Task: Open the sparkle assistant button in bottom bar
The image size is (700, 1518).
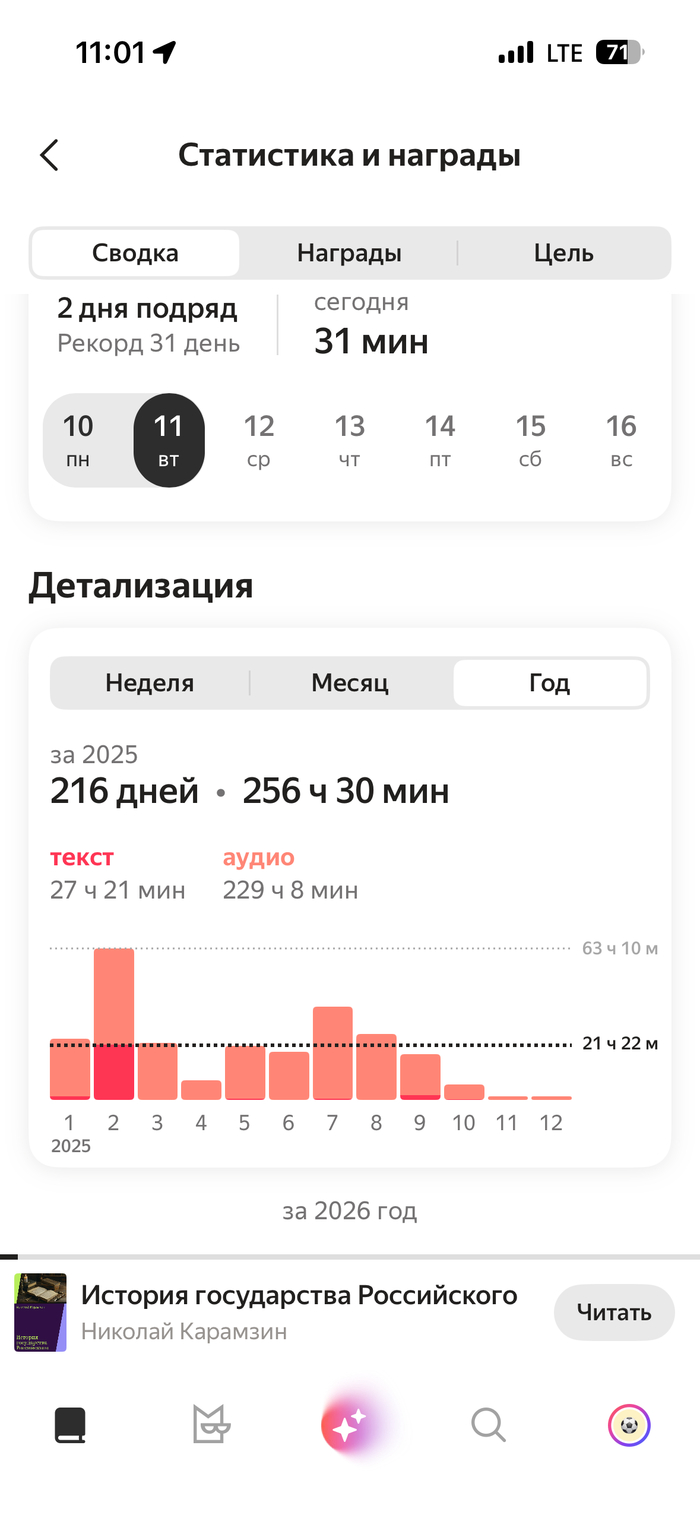Action: (349, 1426)
